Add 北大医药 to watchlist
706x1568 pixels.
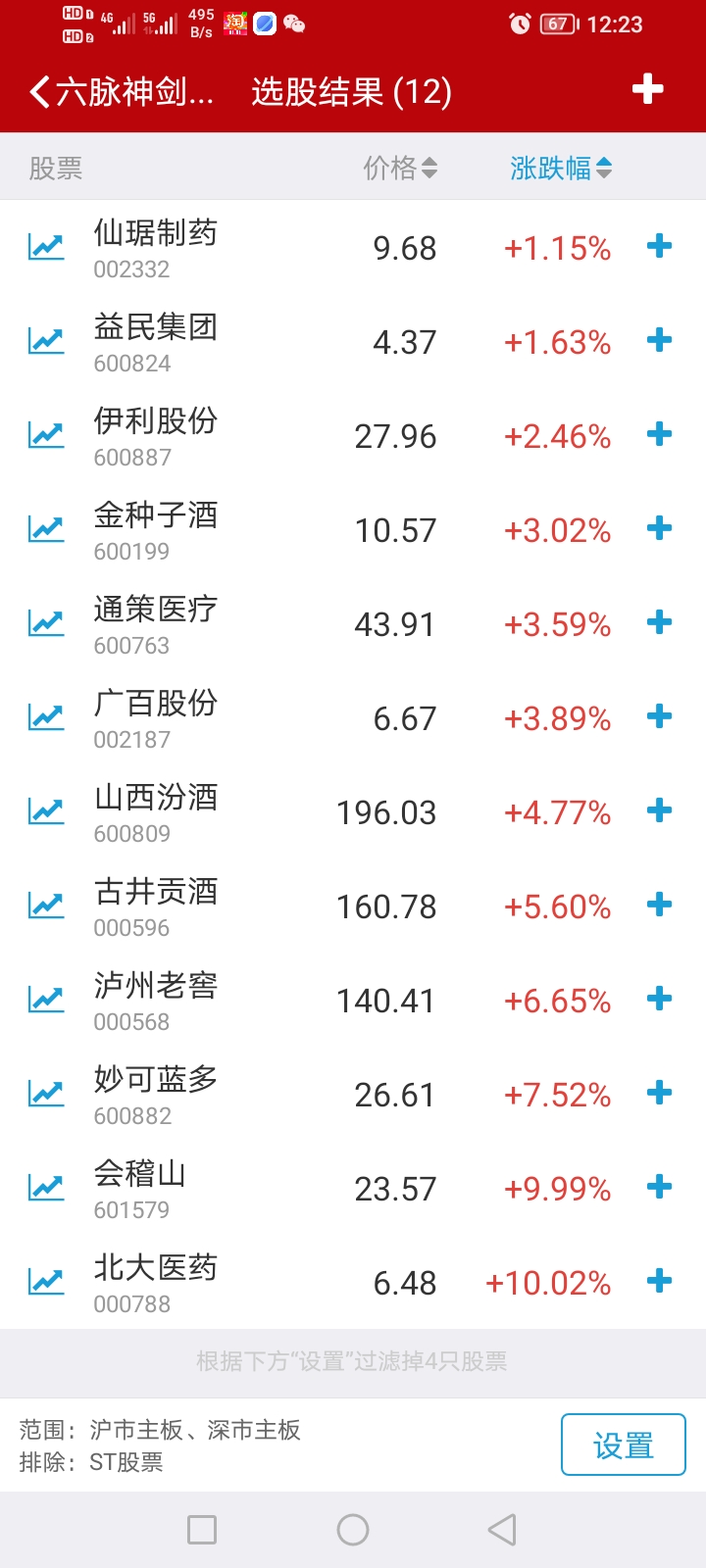coord(660,1281)
